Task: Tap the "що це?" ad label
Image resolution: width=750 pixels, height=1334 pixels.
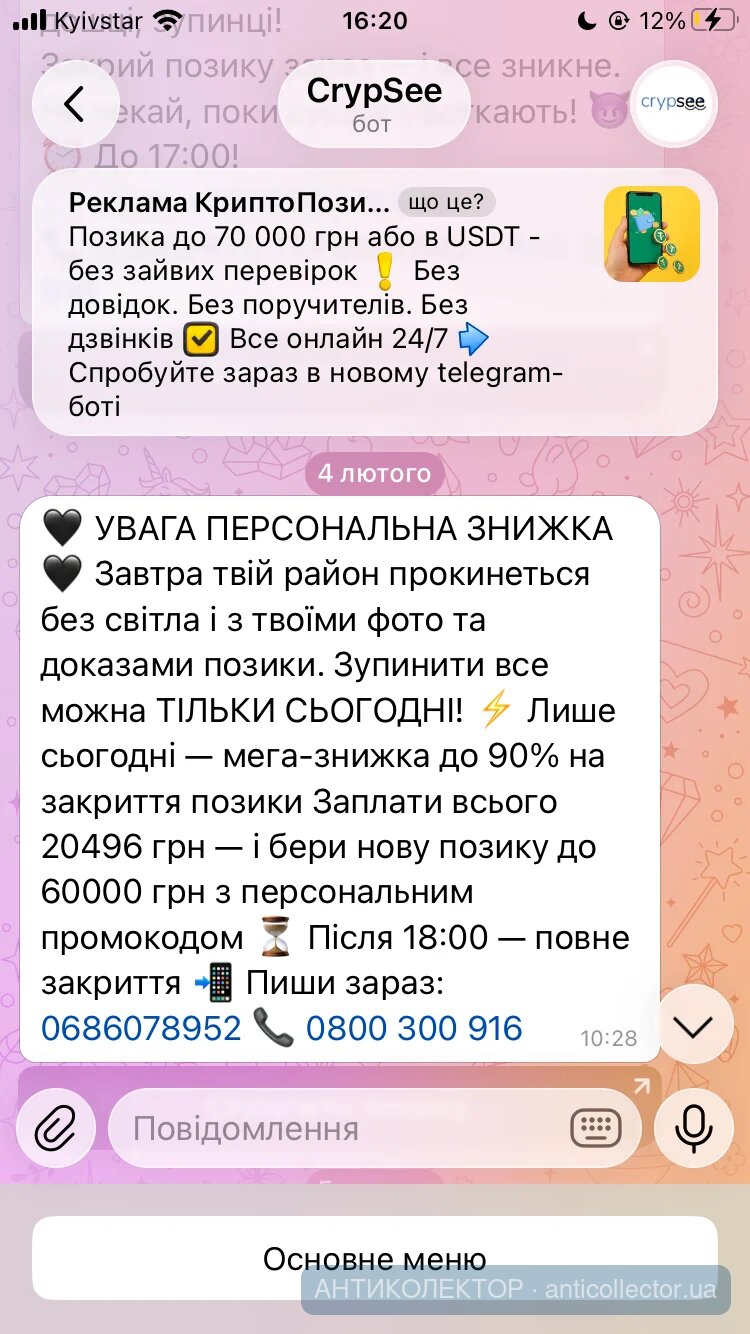Action: [446, 203]
